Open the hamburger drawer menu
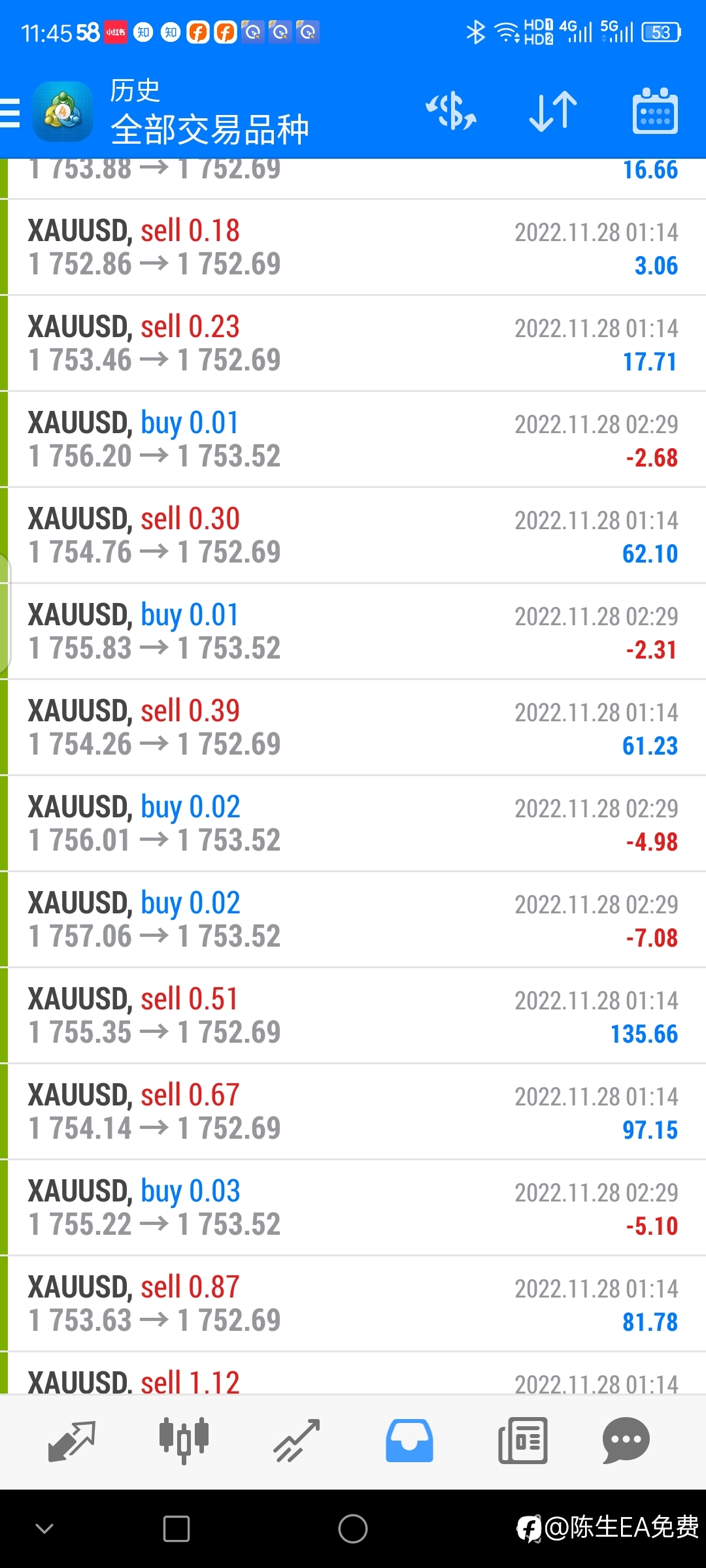 point(10,112)
